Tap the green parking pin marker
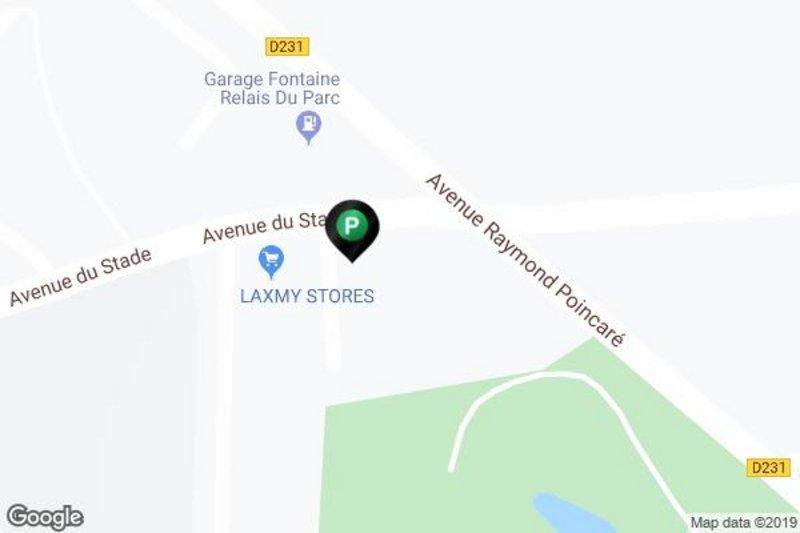Screen dimensions: 800x533 coord(352,226)
